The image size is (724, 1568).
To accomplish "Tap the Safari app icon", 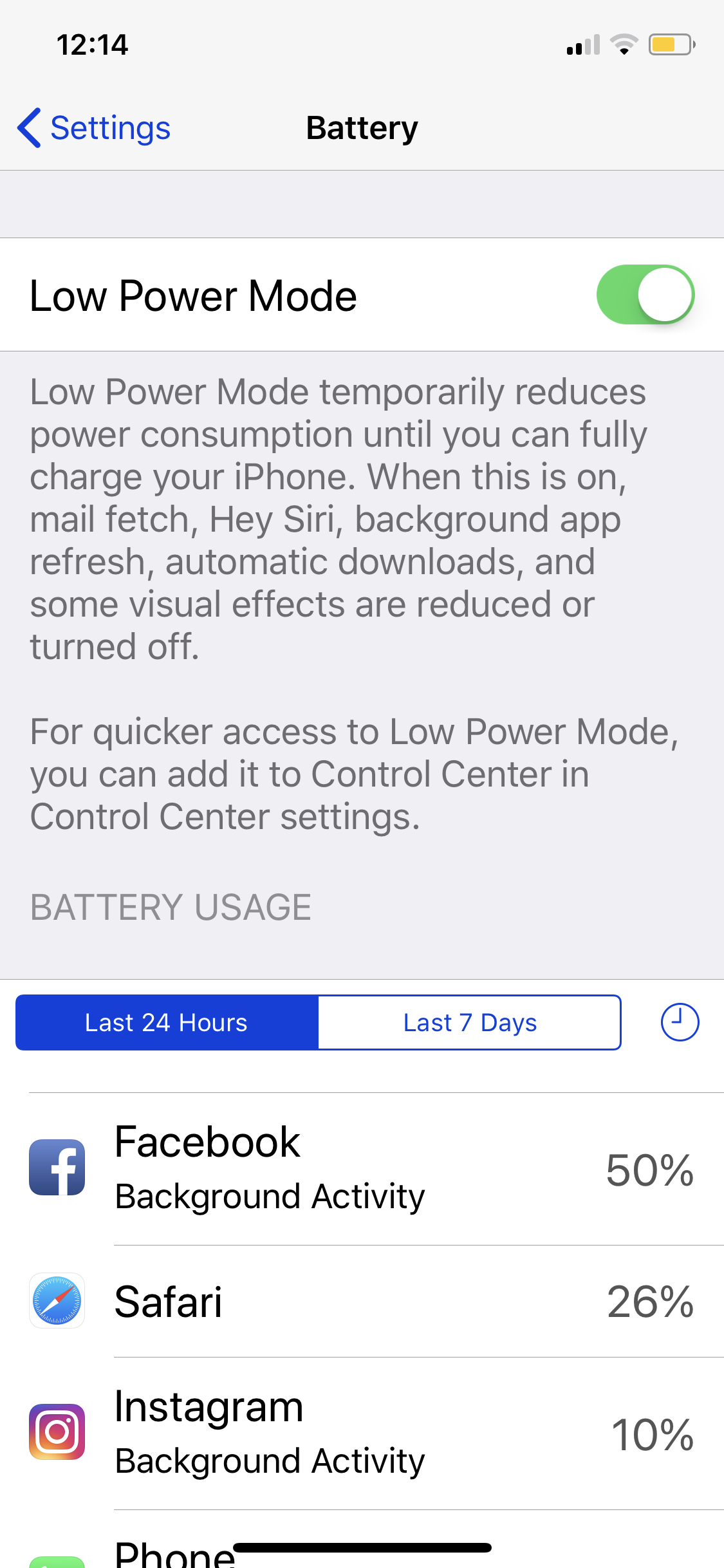I will [x=57, y=1302].
